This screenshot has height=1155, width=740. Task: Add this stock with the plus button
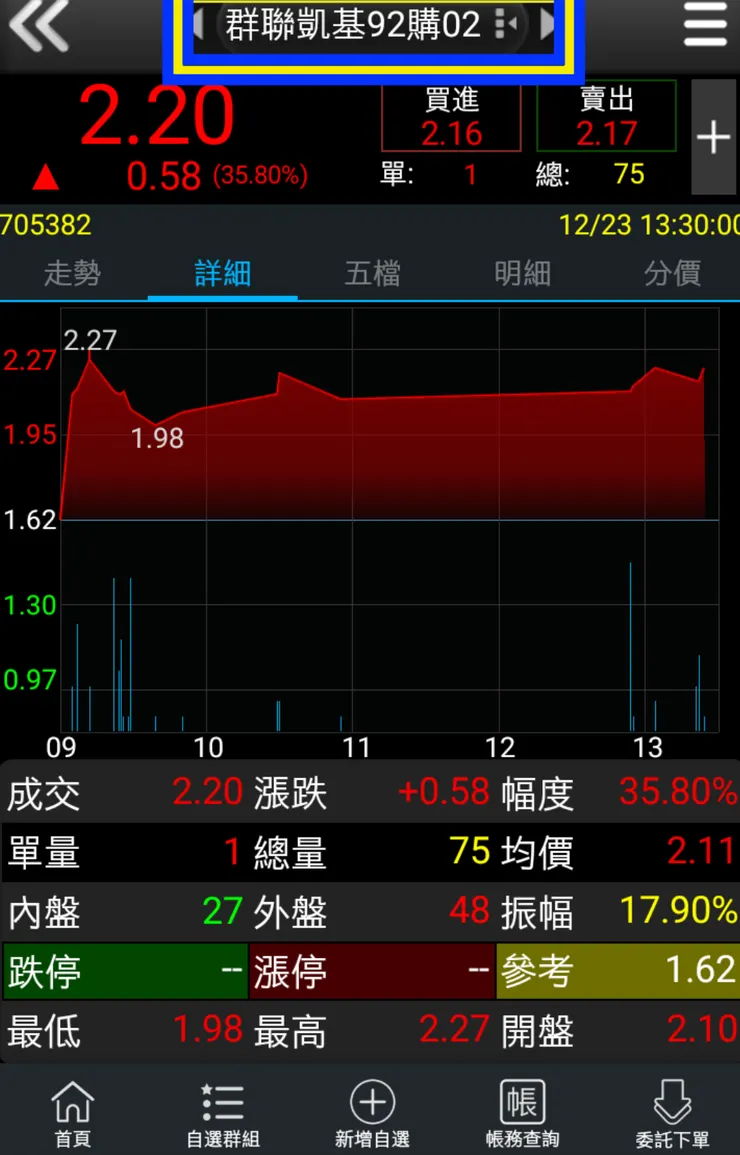click(x=713, y=138)
